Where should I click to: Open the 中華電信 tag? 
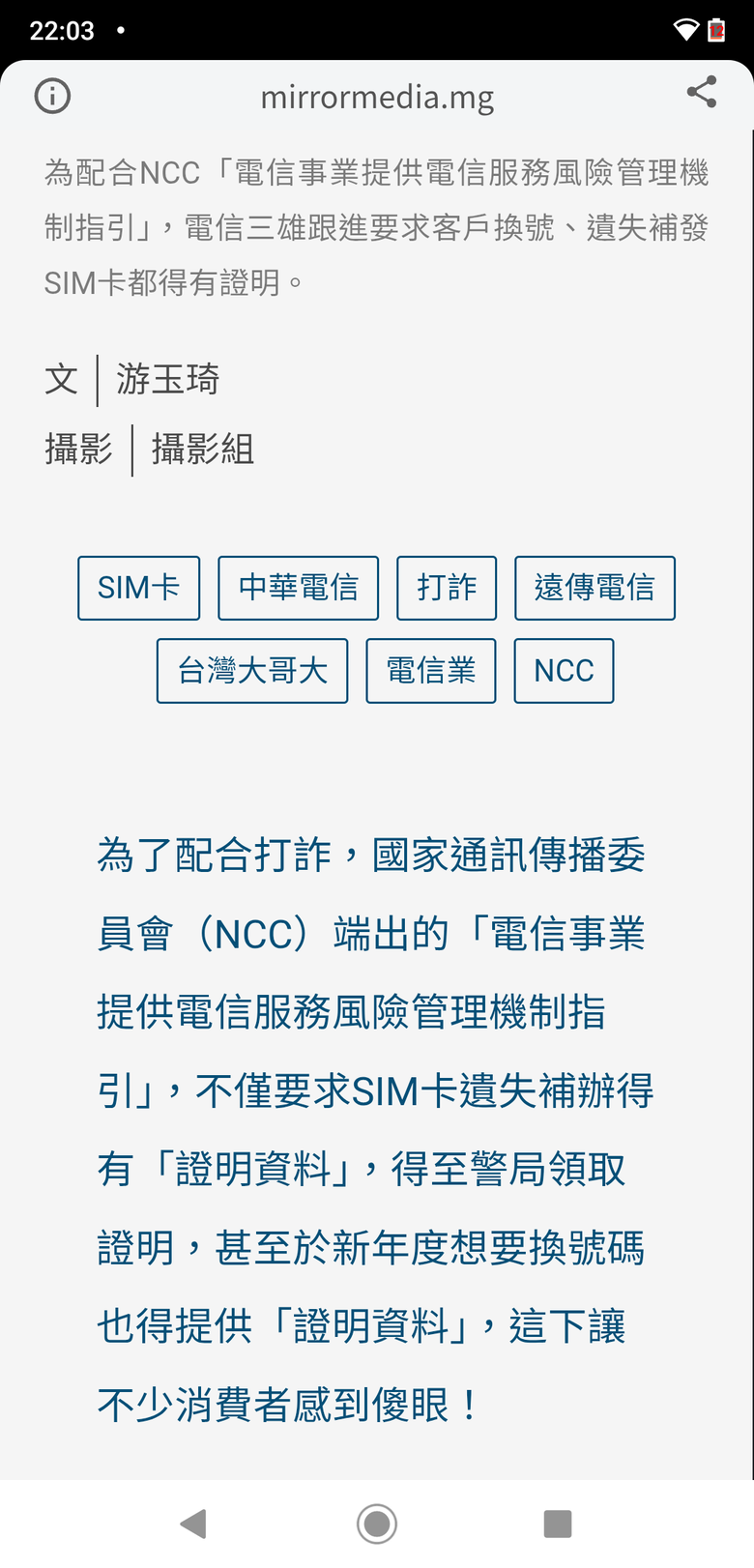298,588
